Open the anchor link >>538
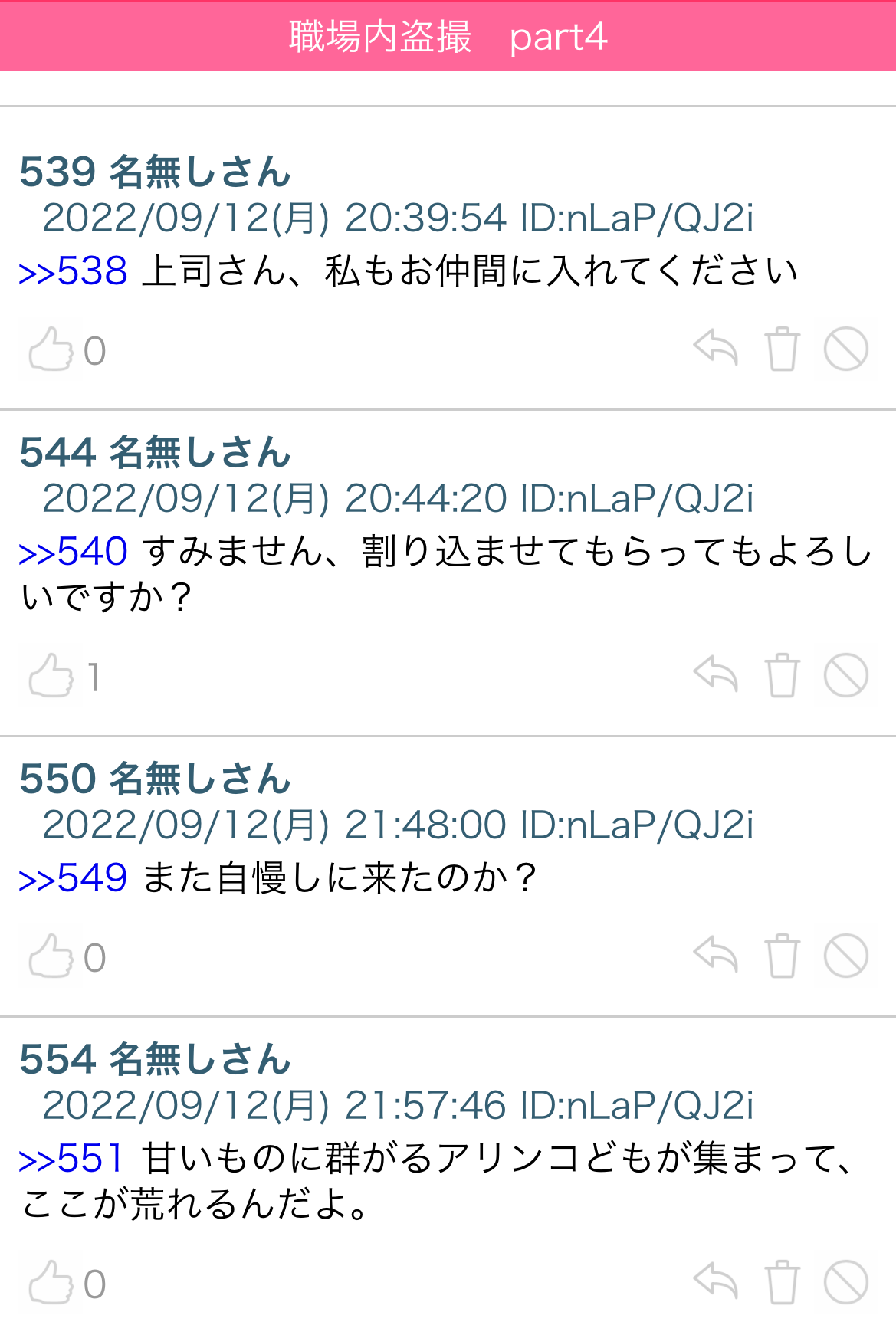 point(73,268)
